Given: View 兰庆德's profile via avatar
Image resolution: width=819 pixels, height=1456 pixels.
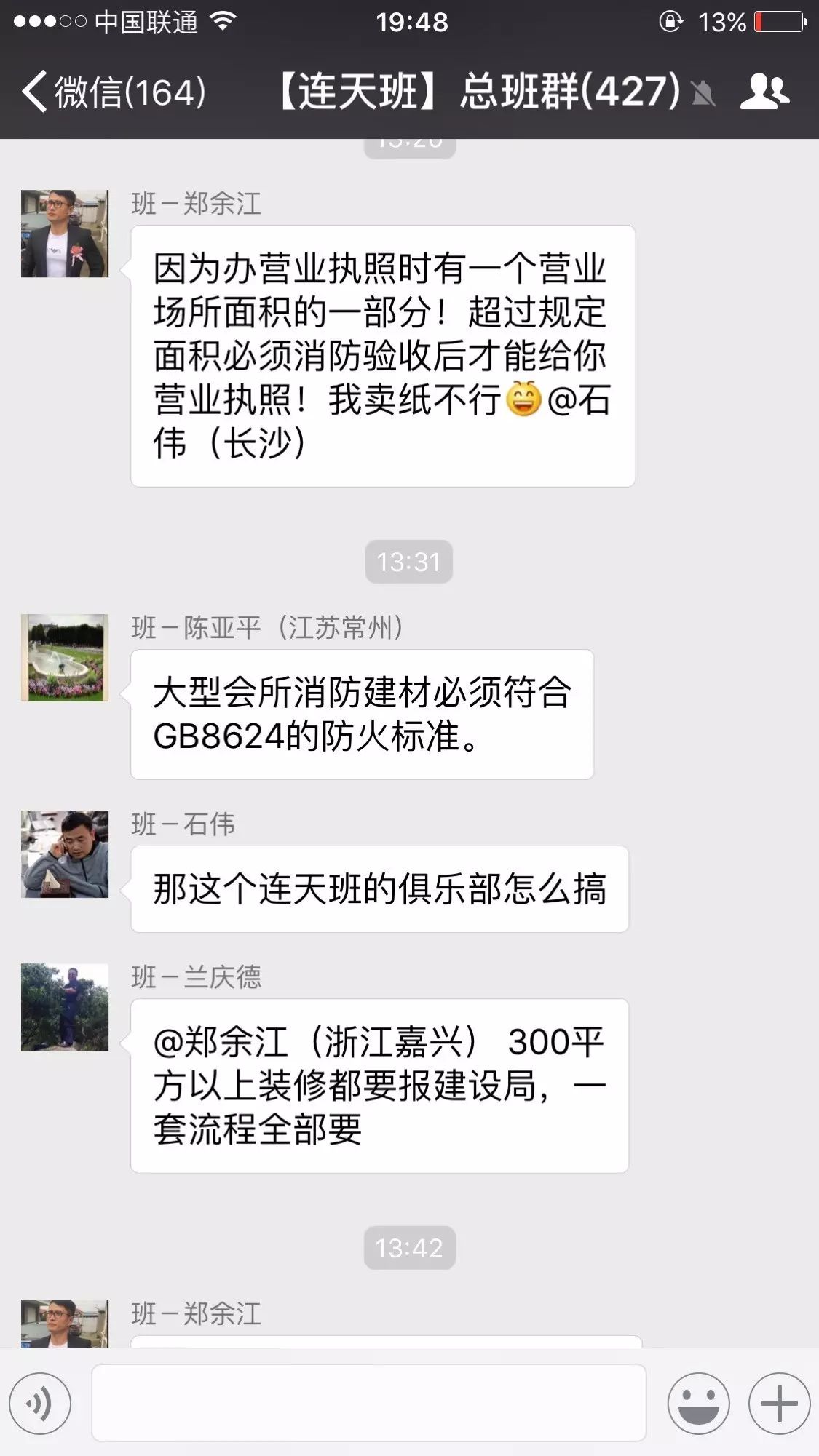Looking at the screenshot, I should (65, 1007).
